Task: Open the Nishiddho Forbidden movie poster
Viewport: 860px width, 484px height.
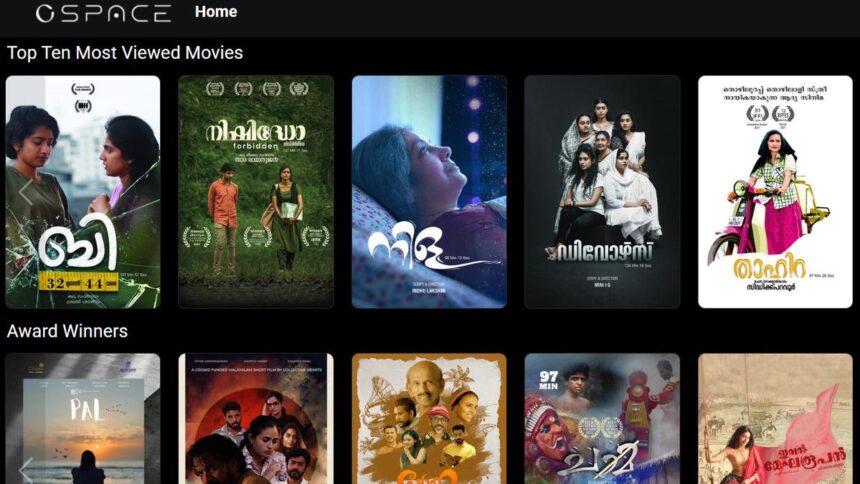Action: (x=255, y=191)
